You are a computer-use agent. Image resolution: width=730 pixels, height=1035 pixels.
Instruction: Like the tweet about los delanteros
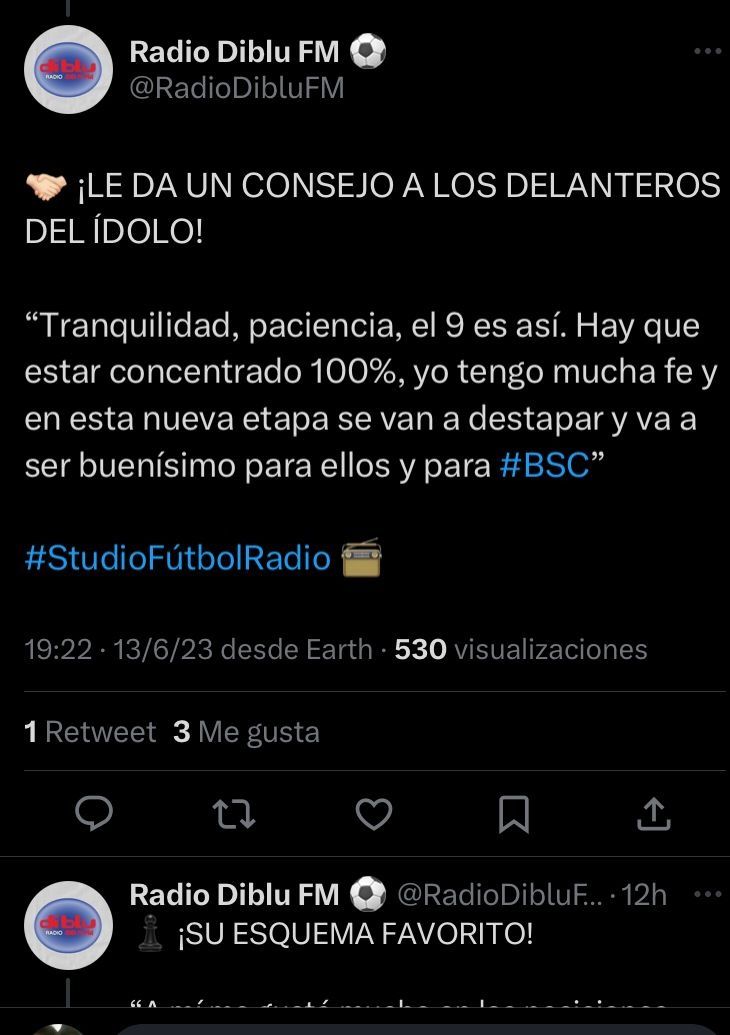[x=374, y=815]
